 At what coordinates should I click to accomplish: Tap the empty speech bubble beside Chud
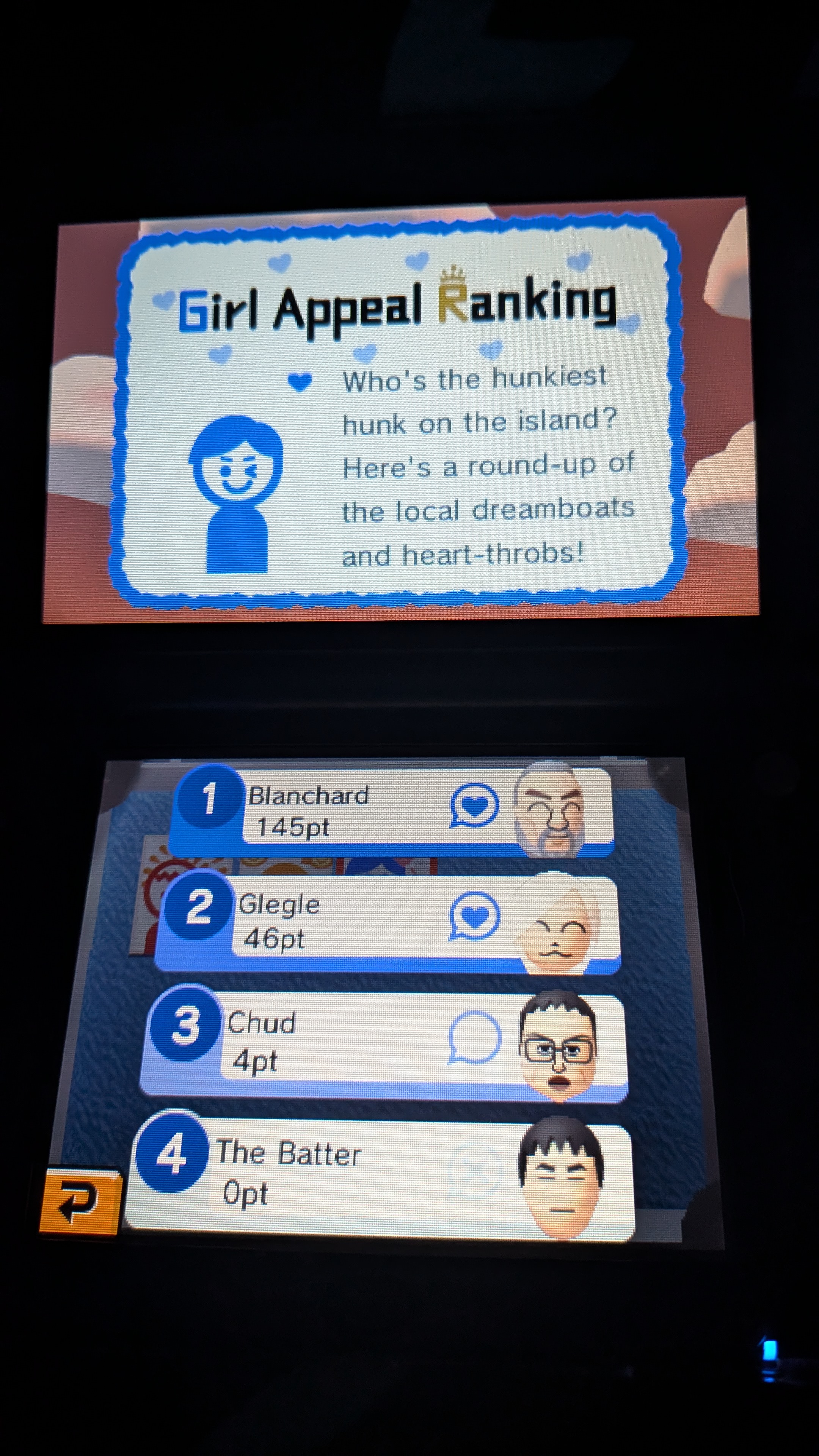pyautogui.click(x=474, y=1037)
